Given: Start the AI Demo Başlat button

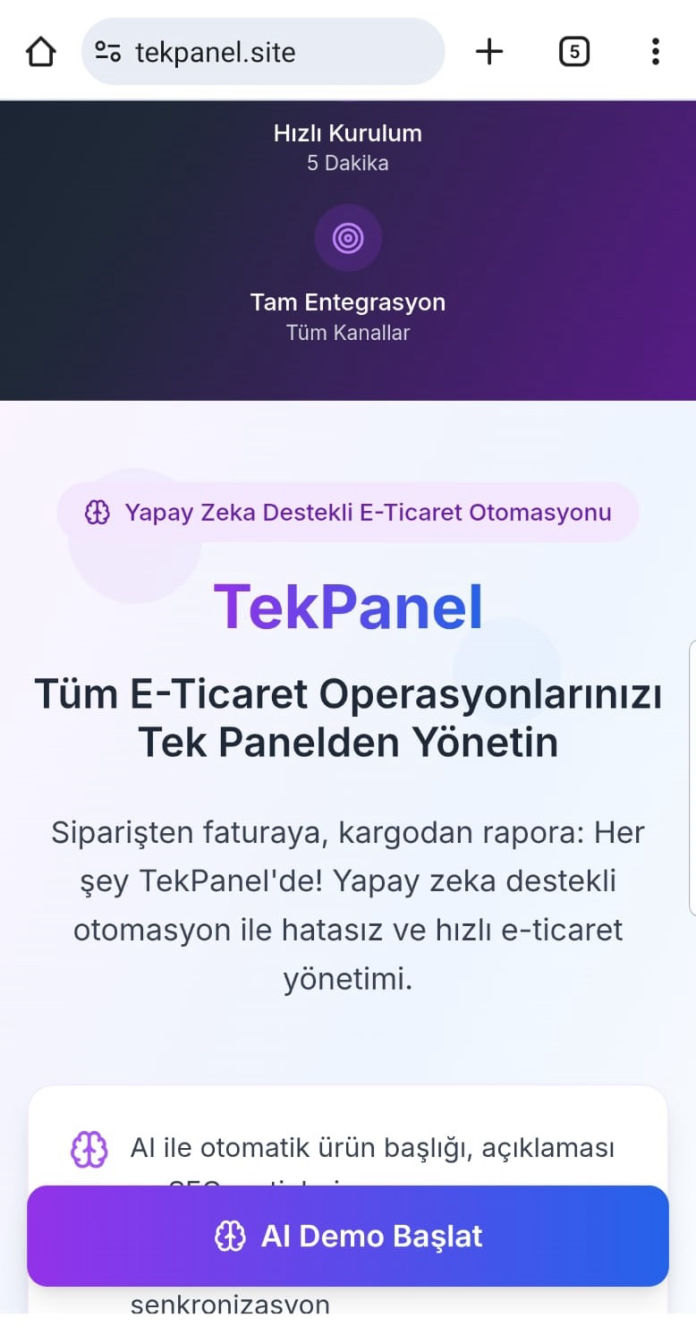Looking at the screenshot, I should [x=348, y=1236].
